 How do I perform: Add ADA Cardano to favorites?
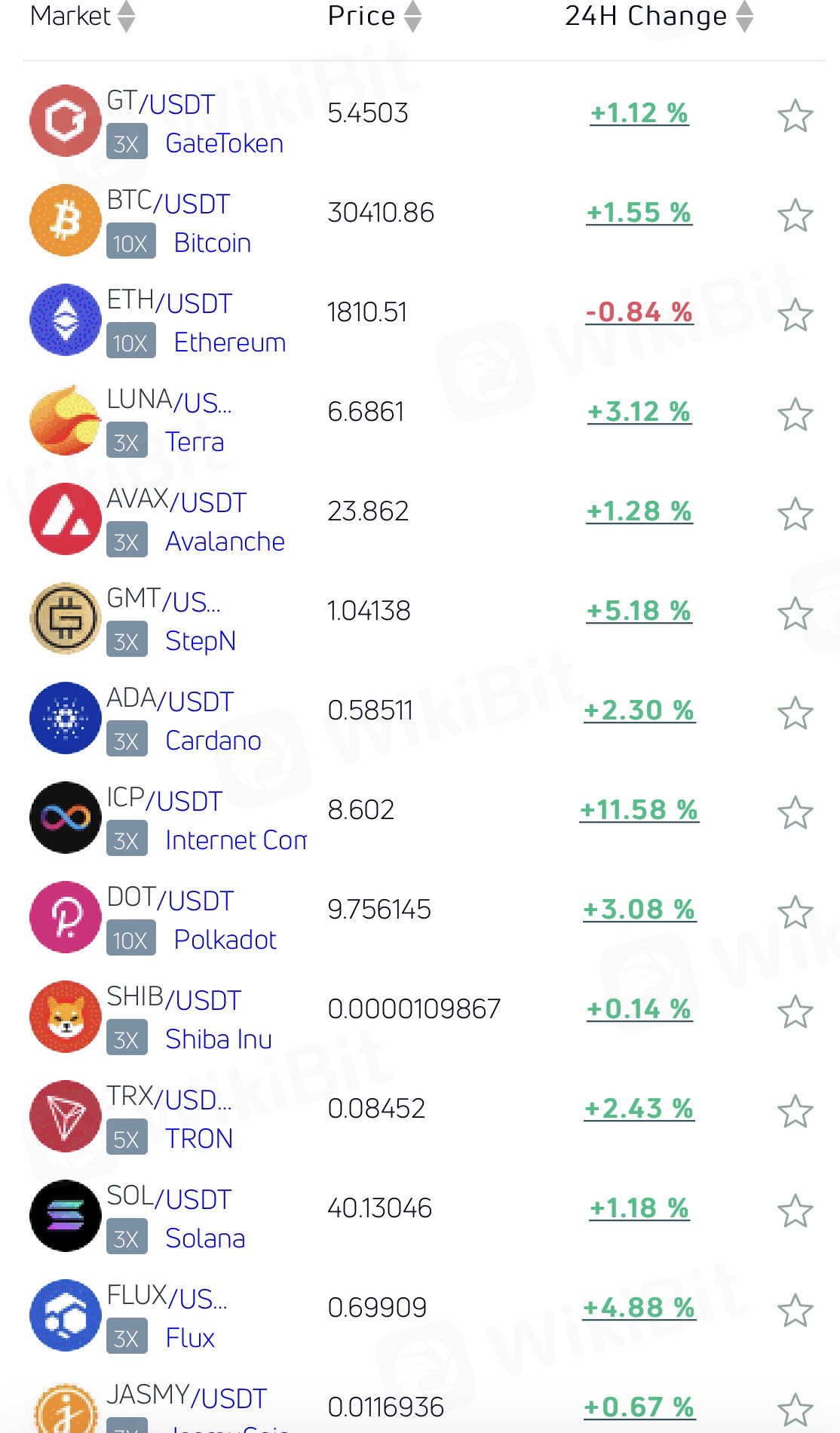795,713
